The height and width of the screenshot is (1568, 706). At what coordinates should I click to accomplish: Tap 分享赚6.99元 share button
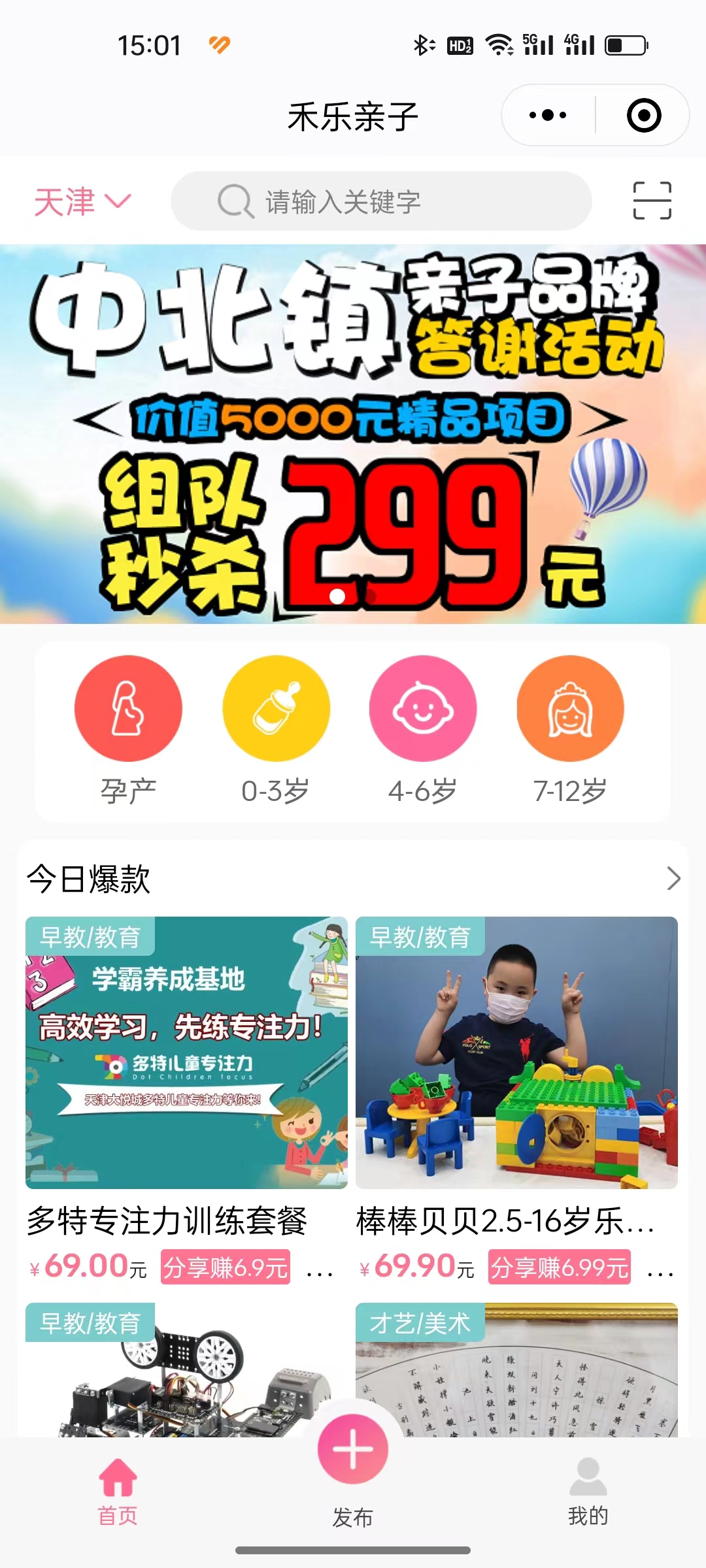pyautogui.click(x=560, y=1267)
